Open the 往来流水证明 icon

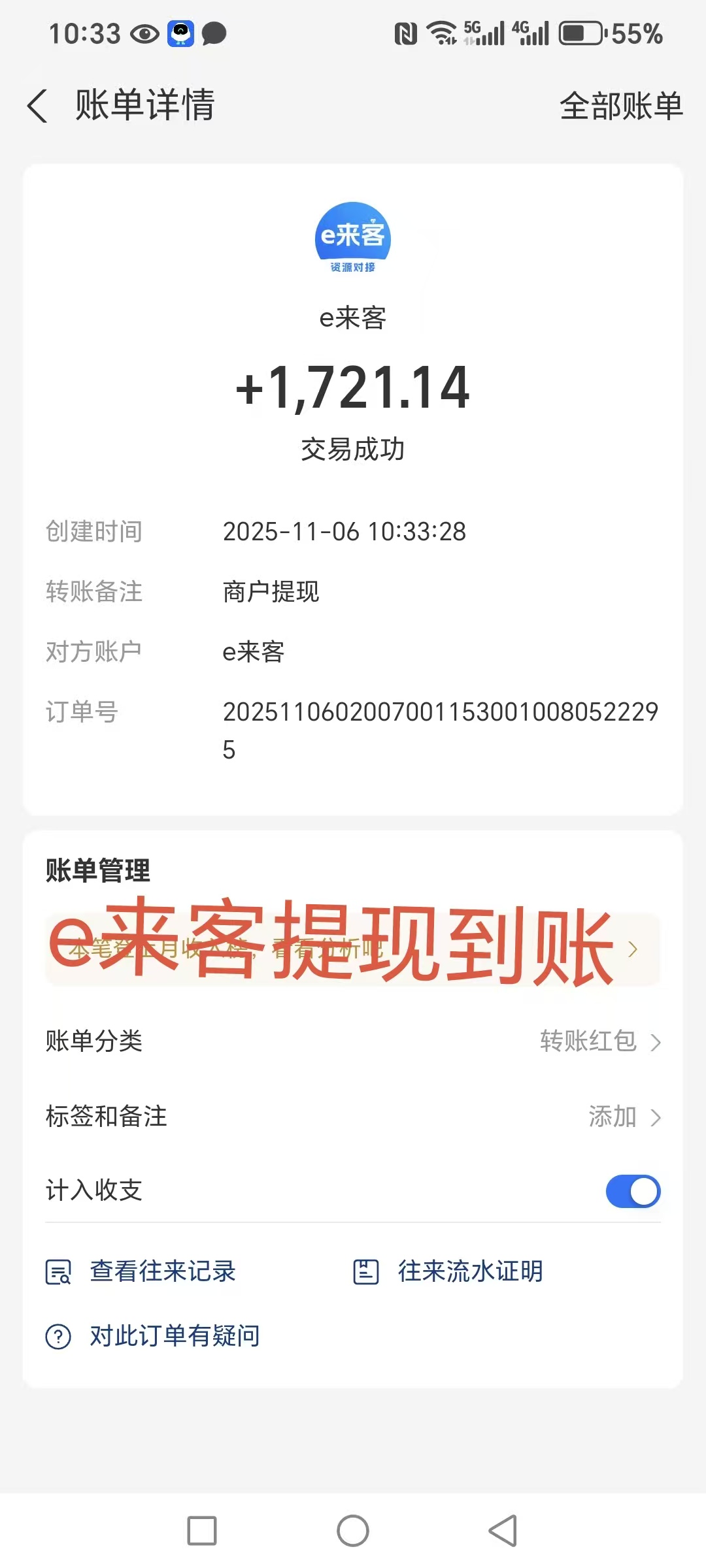(366, 1270)
